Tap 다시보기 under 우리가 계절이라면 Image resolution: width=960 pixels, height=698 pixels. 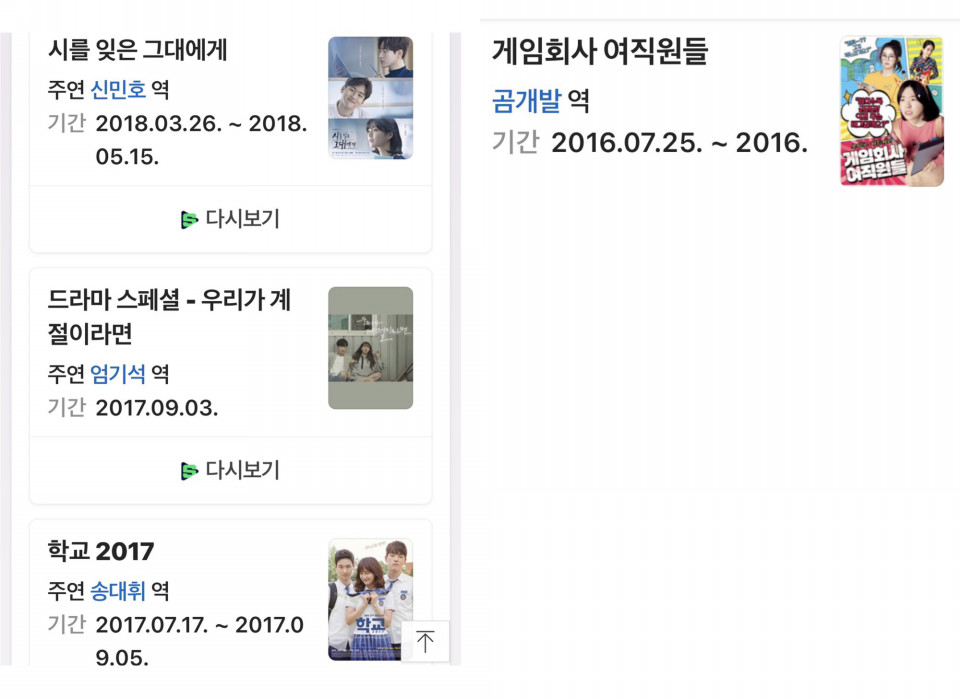click(x=231, y=470)
